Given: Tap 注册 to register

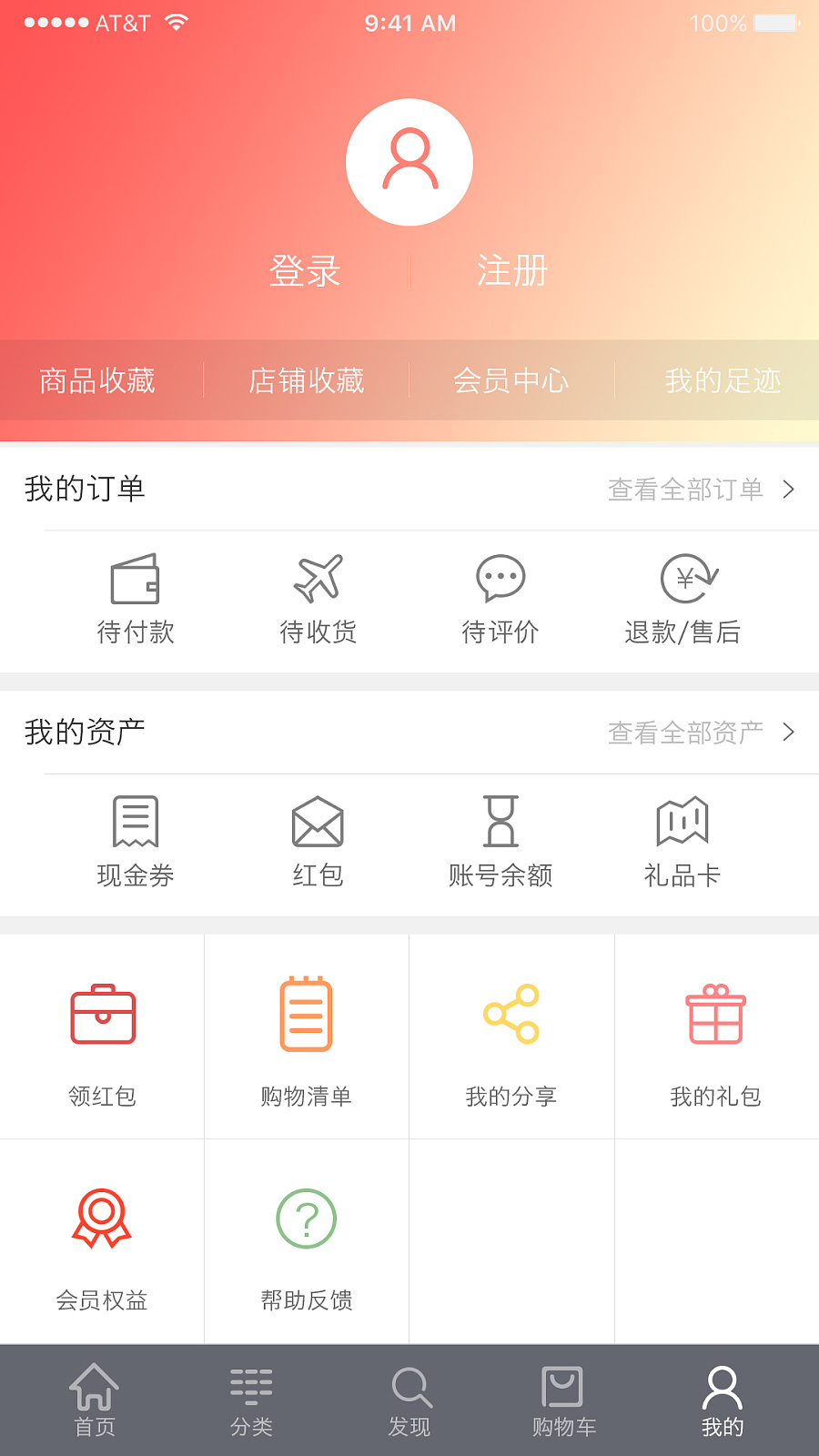Looking at the screenshot, I should pos(512,271).
